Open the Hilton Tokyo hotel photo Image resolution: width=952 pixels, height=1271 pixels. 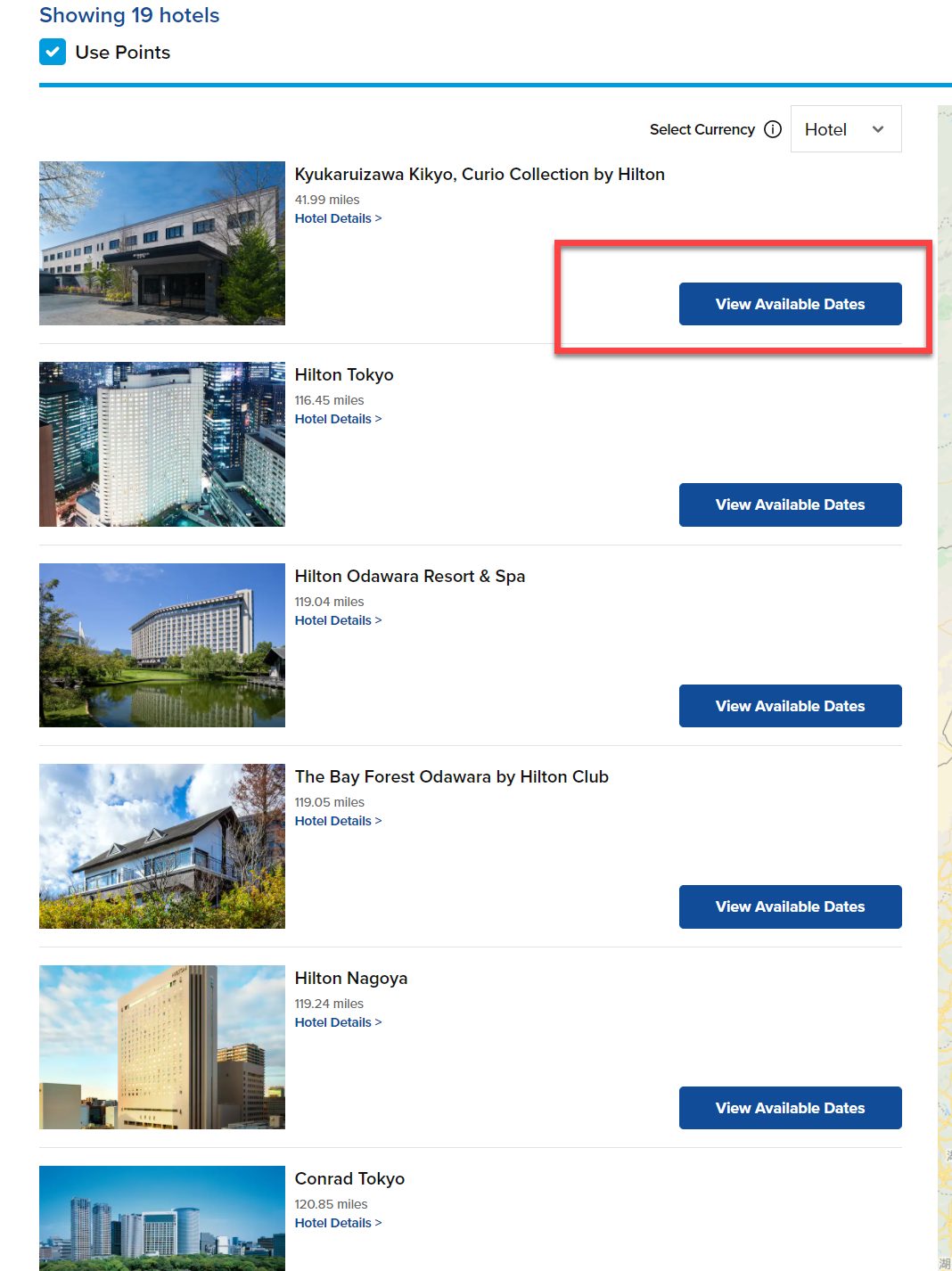(x=162, y=444)
